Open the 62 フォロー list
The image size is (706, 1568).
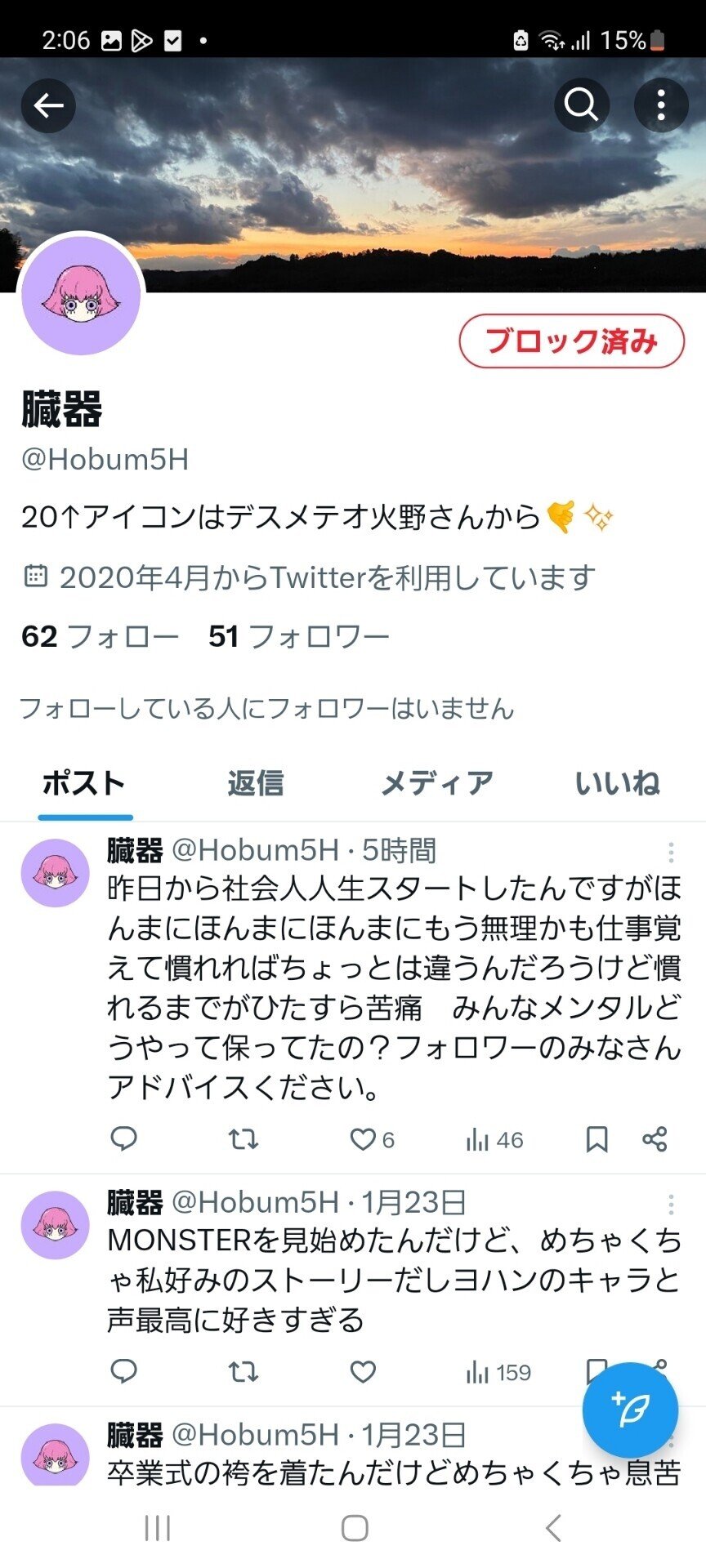pos(98,636)
